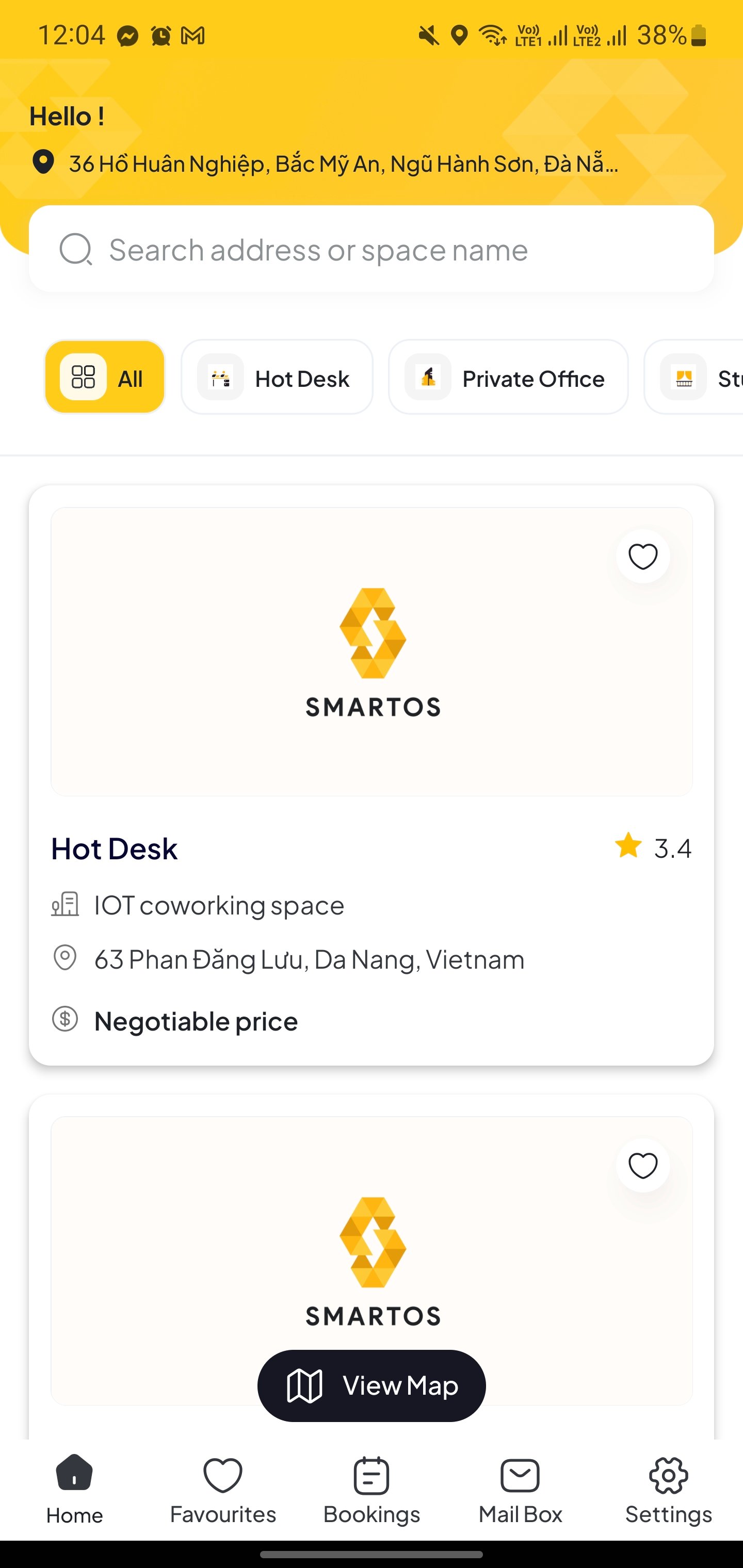Viewport: 743px width, 1568px height.
Task: Open the building icon beside IOT coworking space
Action: tap(64, 905)
